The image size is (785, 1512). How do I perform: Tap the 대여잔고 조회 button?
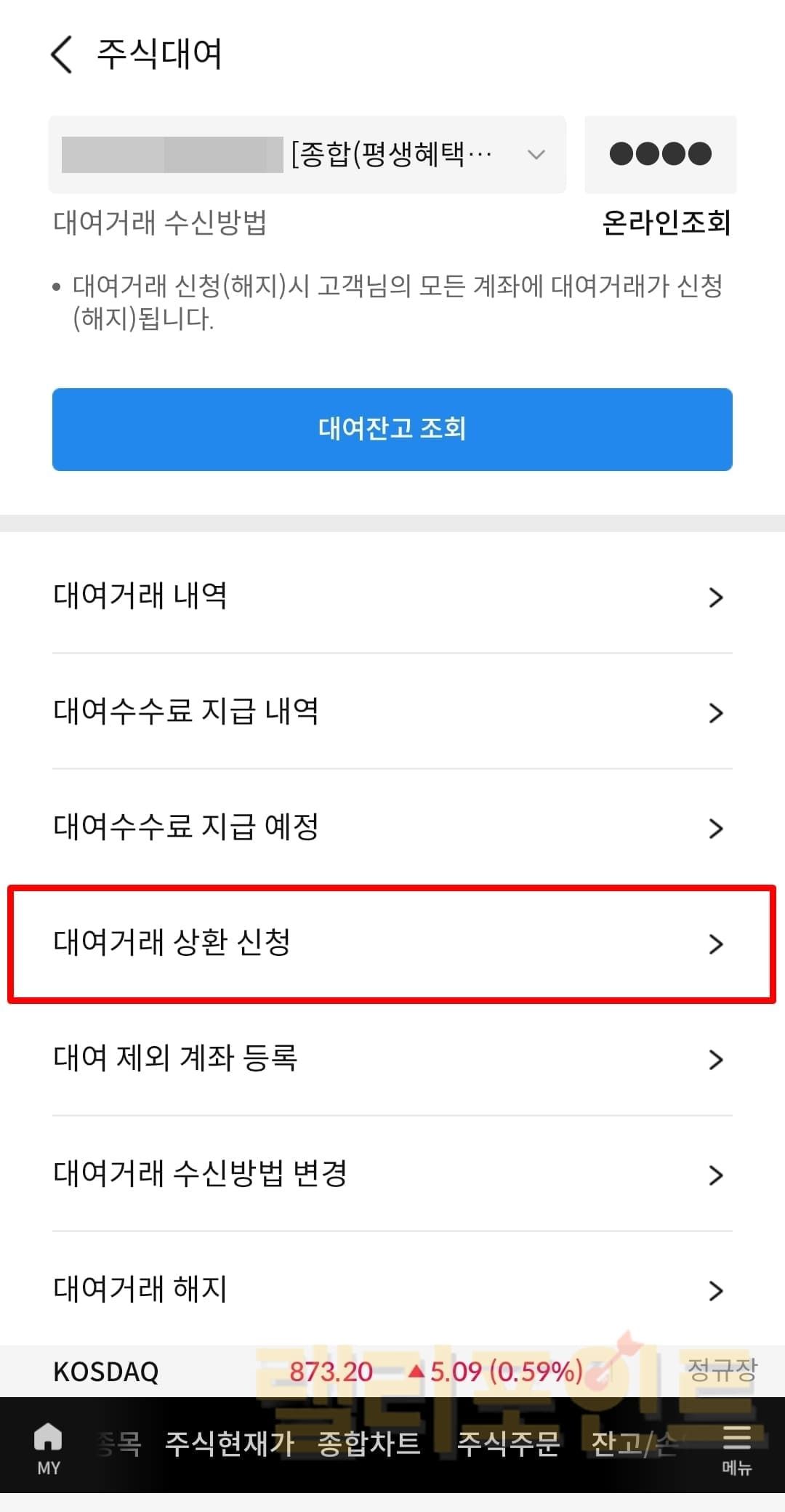point(392,429)
